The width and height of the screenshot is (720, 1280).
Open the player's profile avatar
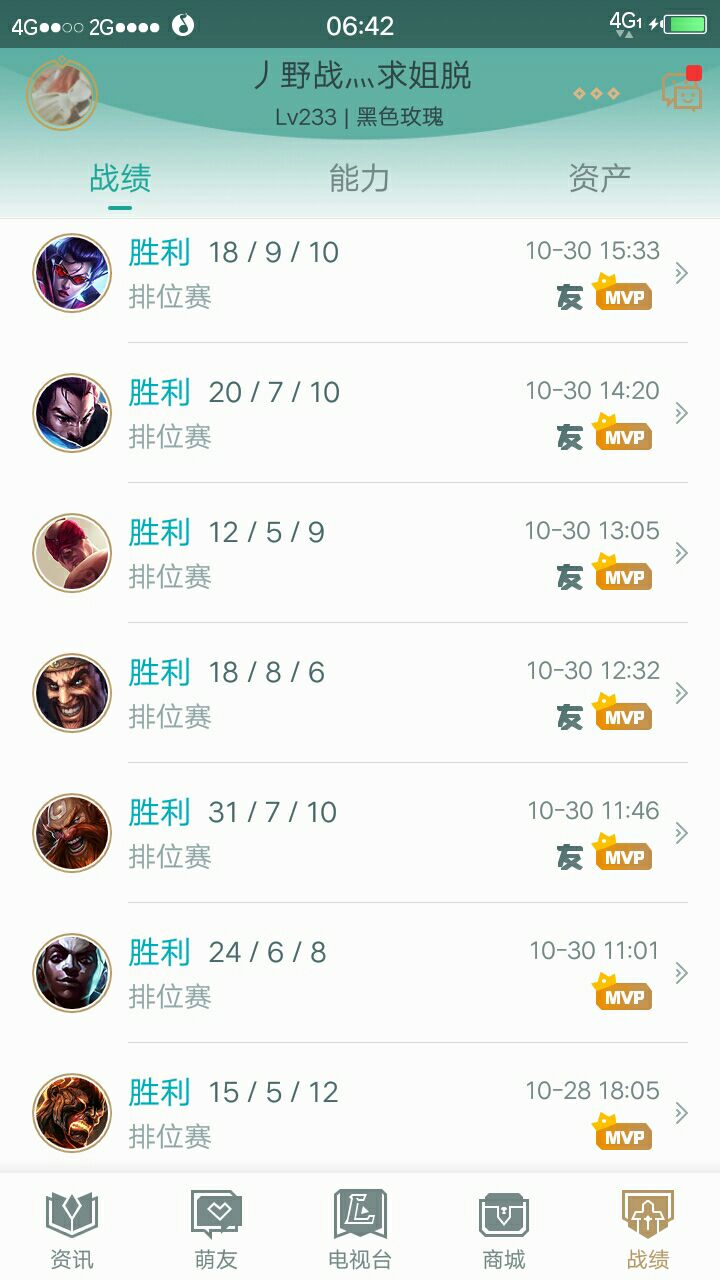[62, 95]
